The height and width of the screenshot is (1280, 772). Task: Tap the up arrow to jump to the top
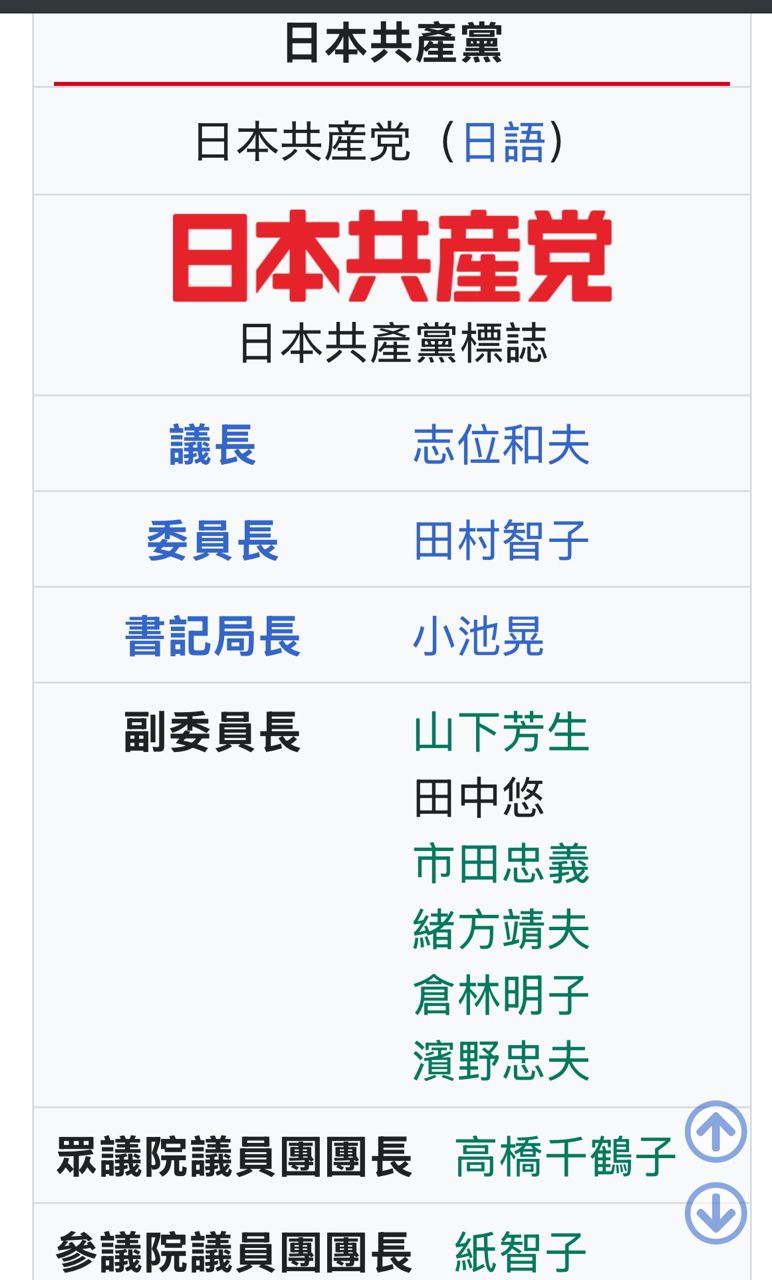[x=716, y=1131]
